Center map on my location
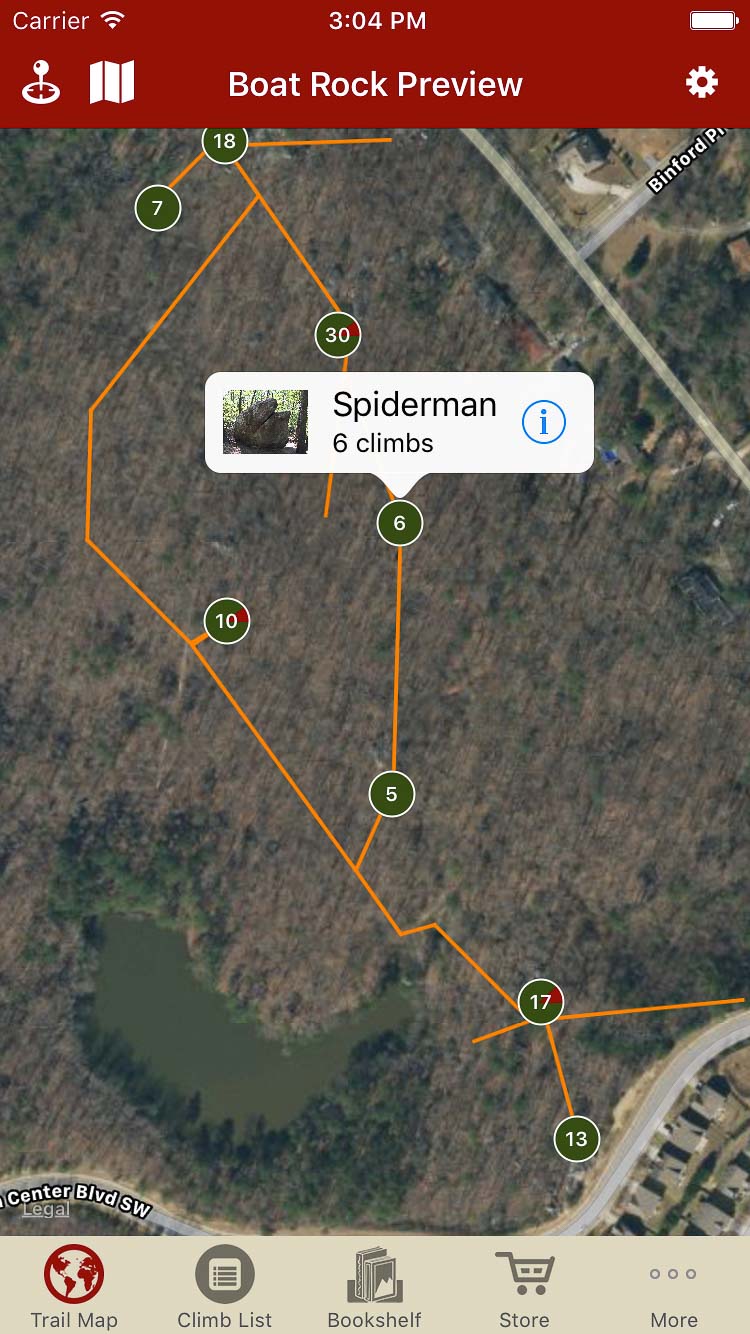The width and height of the screenshot is (750, 1334). point(41,83)
